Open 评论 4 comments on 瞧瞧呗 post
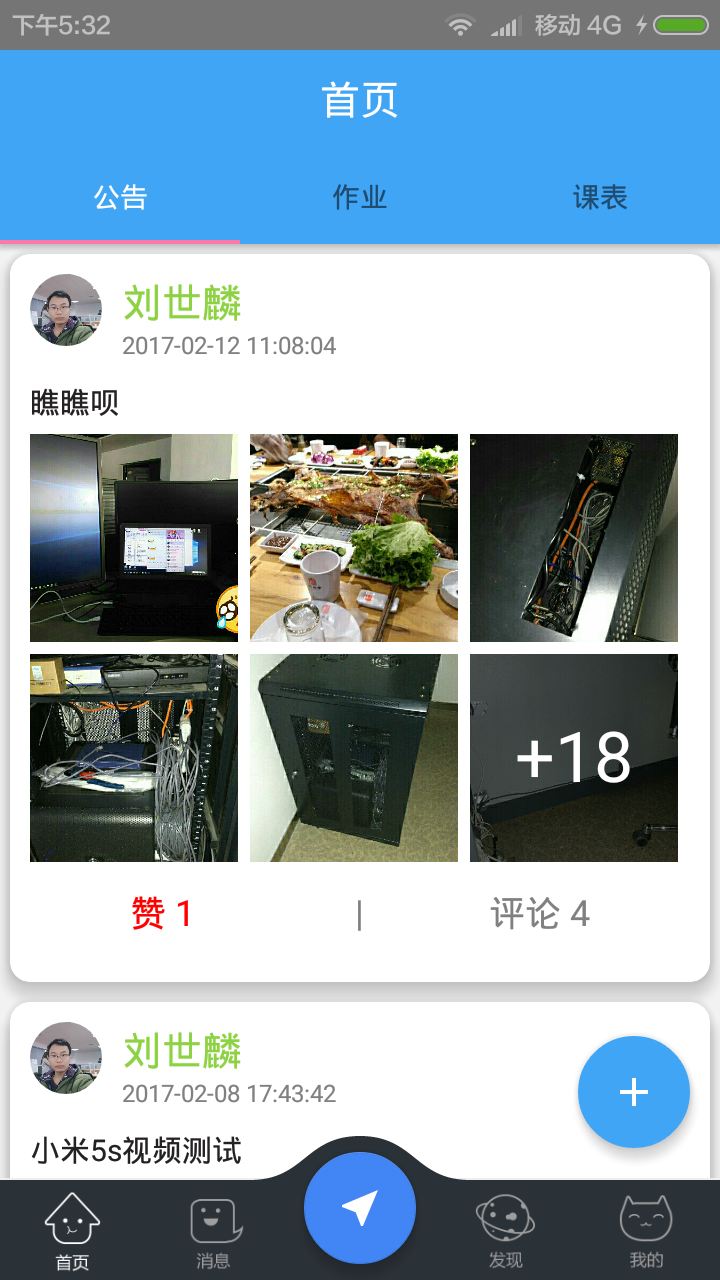The width and height of the screenshot is (720, 1280). tap(540, 913)
